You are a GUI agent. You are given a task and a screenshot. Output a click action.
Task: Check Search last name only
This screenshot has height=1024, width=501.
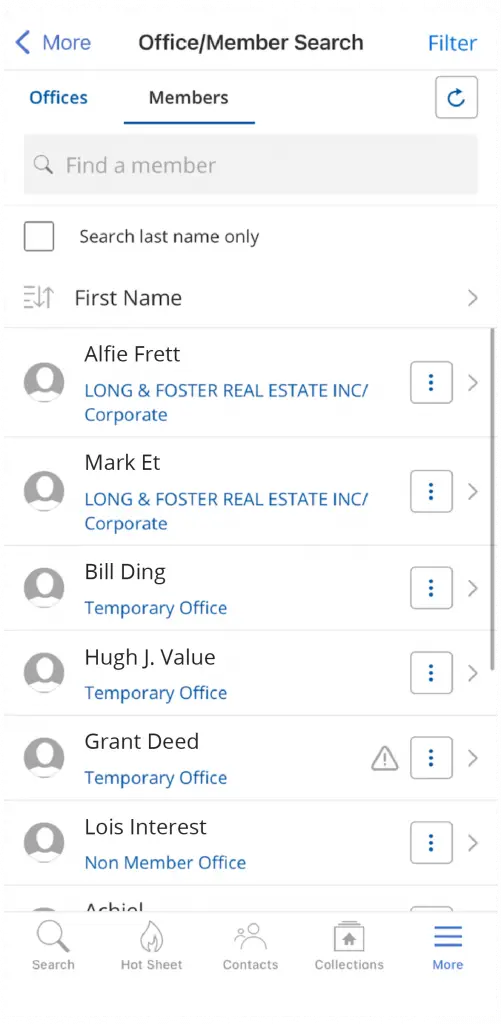coord(39,236)
